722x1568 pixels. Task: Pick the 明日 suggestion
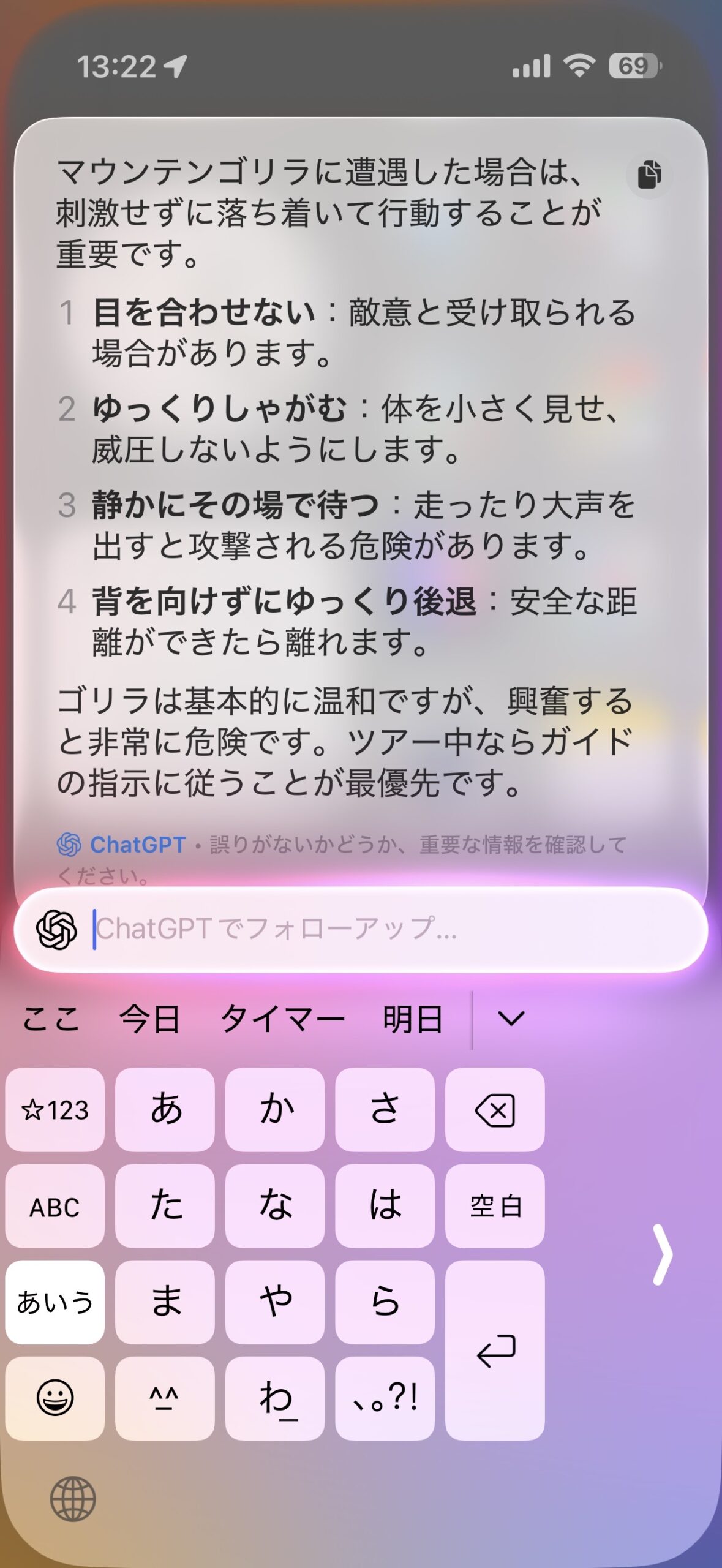(x=412, y=1019)
